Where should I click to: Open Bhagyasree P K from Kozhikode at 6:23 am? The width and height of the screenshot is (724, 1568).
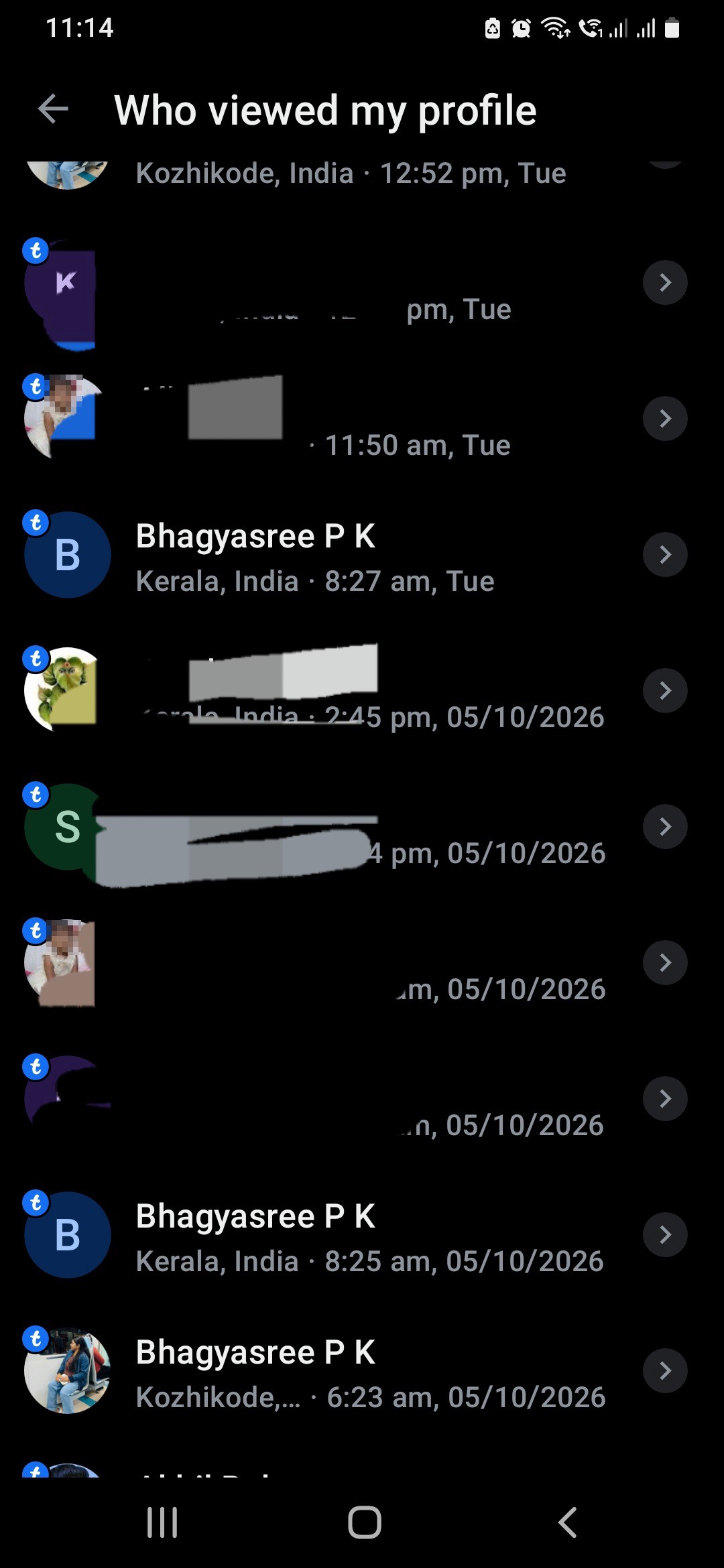point(362,1372)
